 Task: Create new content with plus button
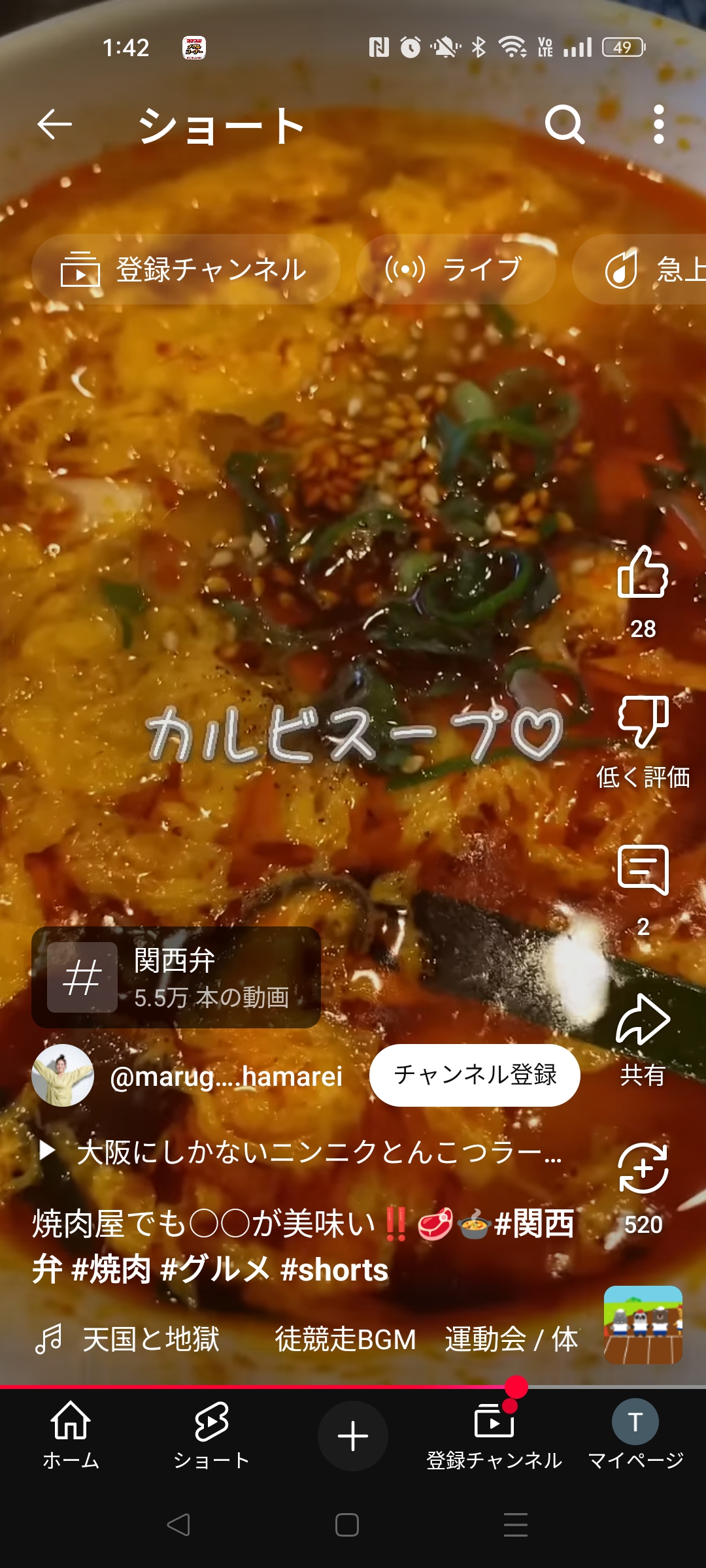point(353,1436)
